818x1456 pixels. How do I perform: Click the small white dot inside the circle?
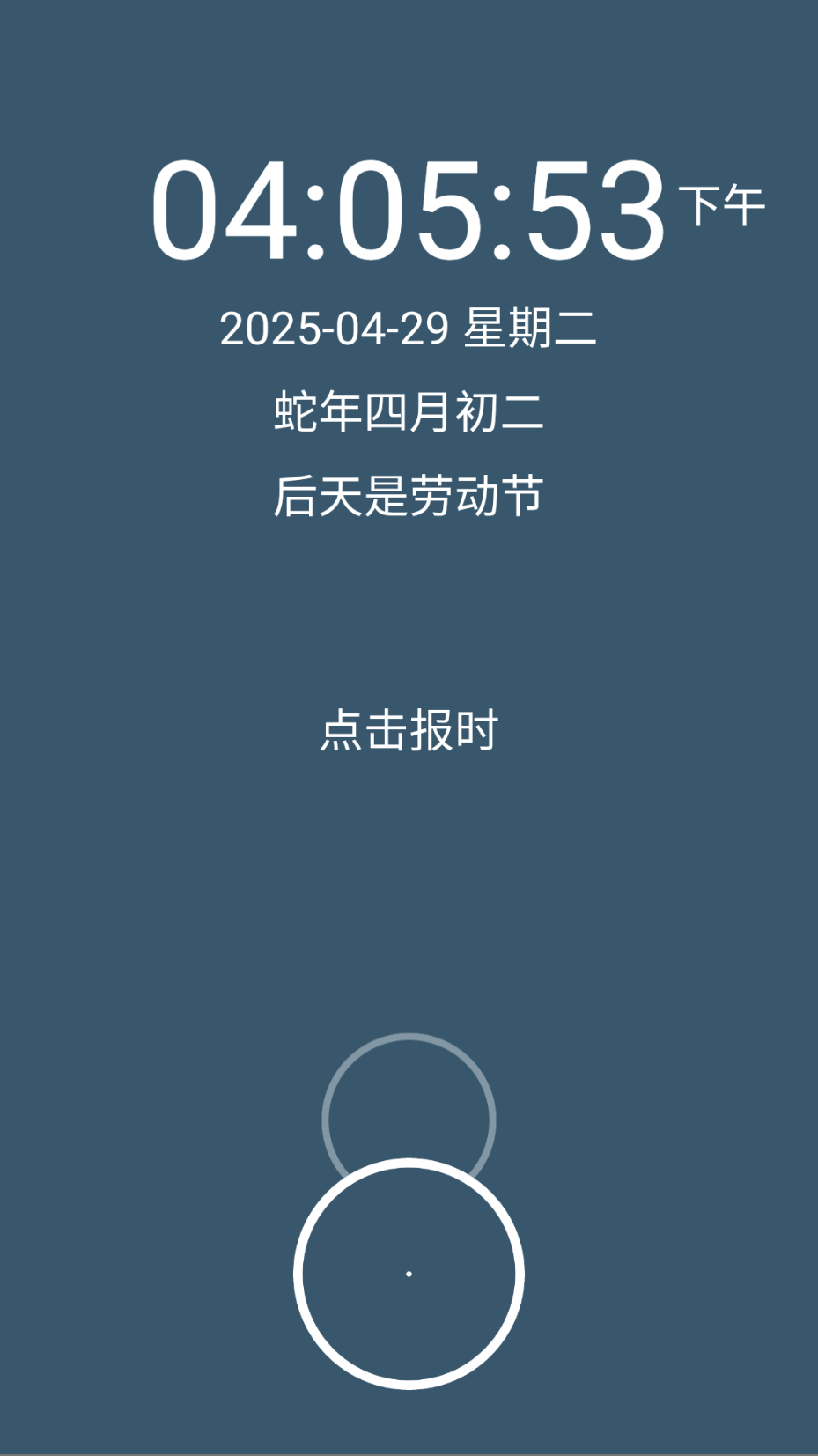[x=409, y=1273]
